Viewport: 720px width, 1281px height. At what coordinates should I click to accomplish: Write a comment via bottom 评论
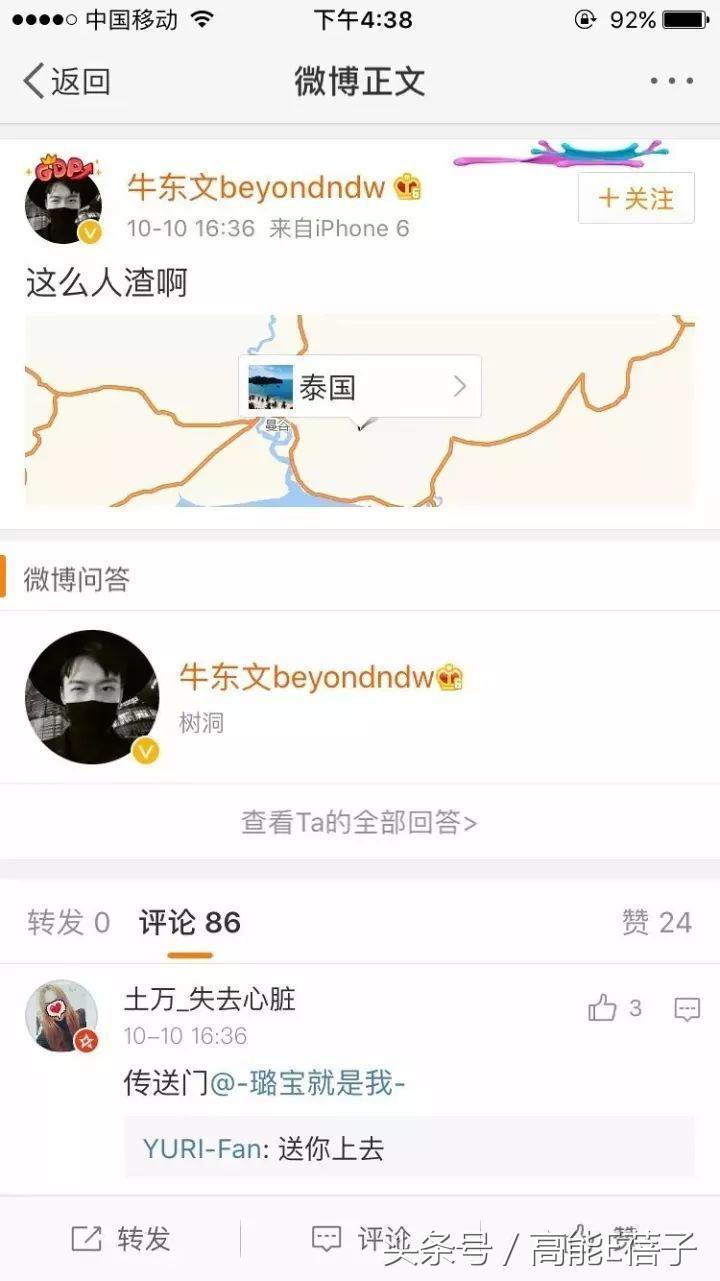360,1239
